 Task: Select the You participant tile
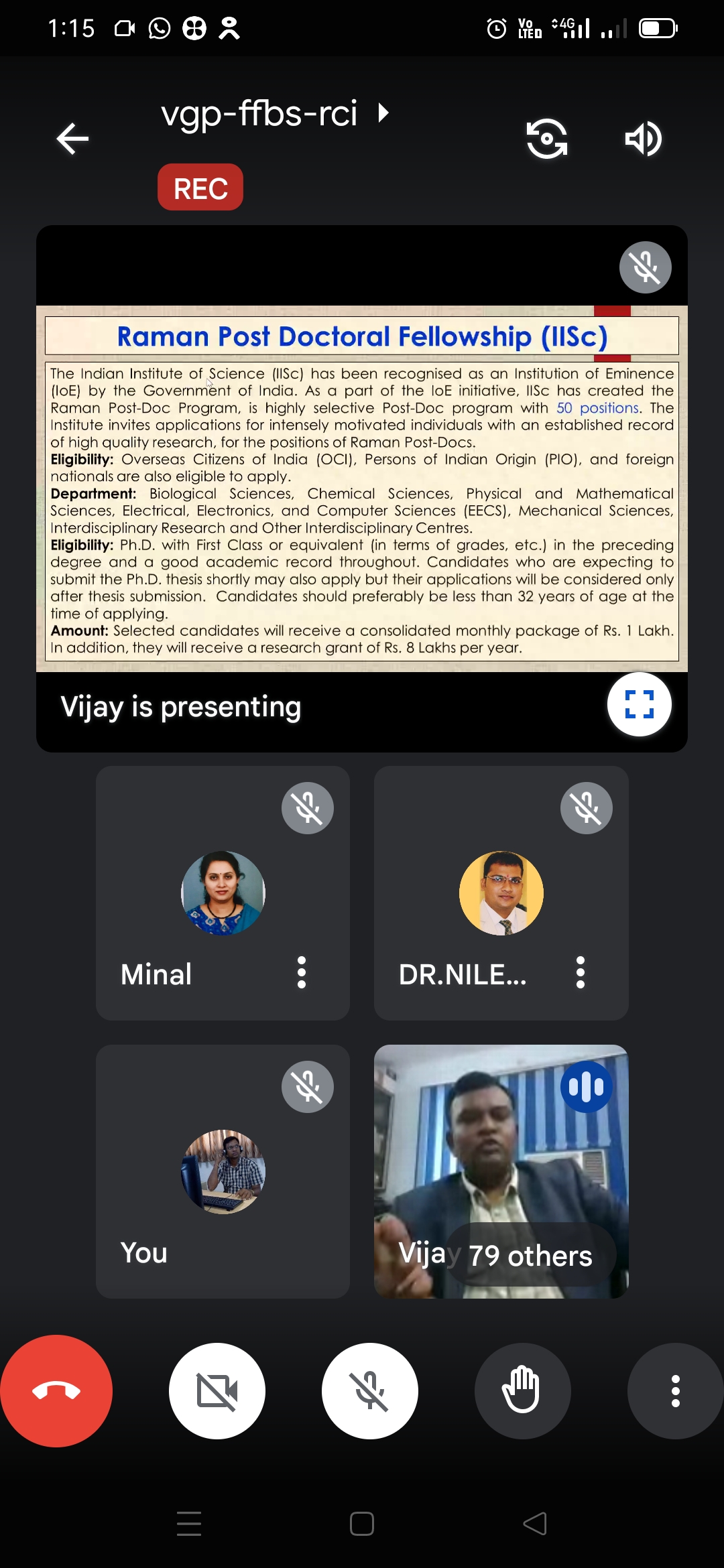223,1171
